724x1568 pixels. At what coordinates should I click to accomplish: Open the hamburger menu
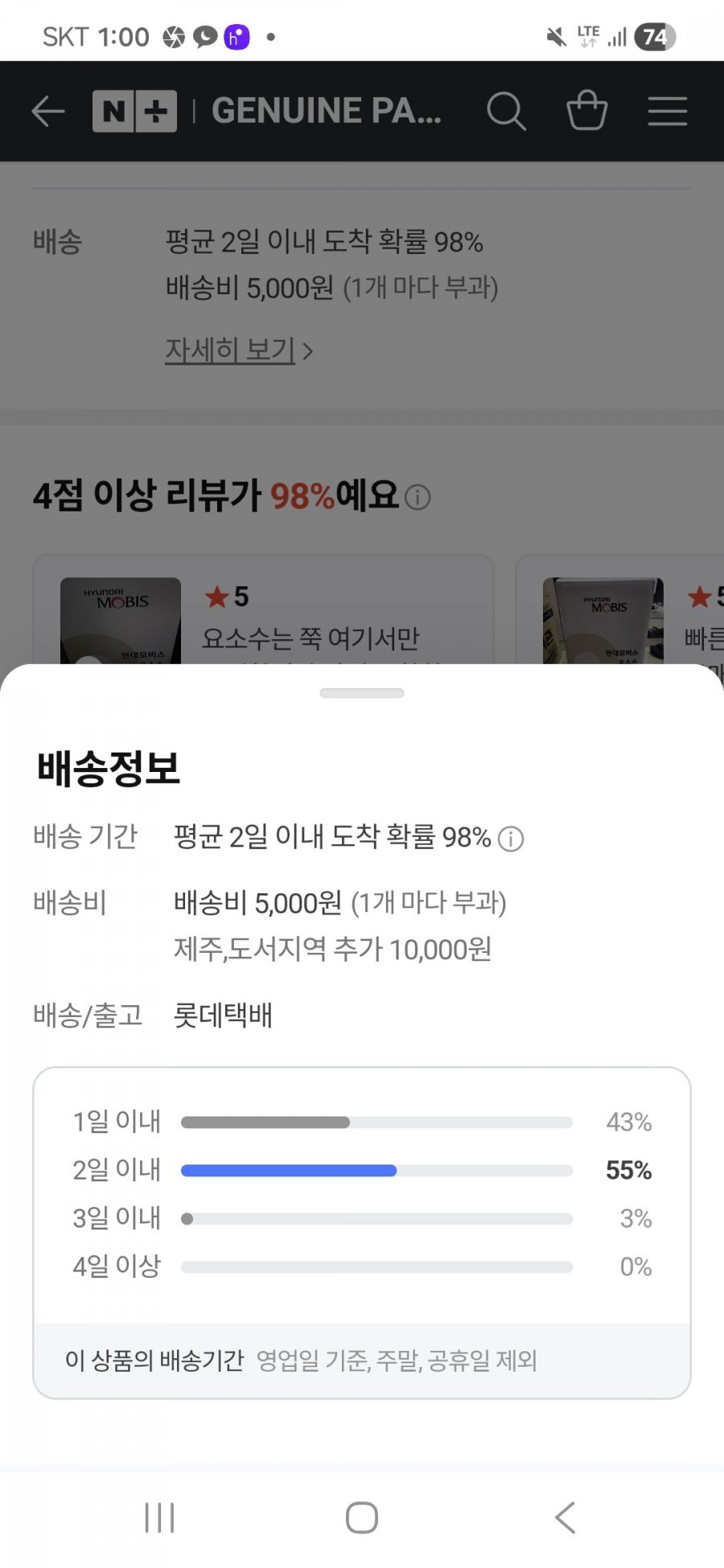pyautogui.click(x=668, y=111)
